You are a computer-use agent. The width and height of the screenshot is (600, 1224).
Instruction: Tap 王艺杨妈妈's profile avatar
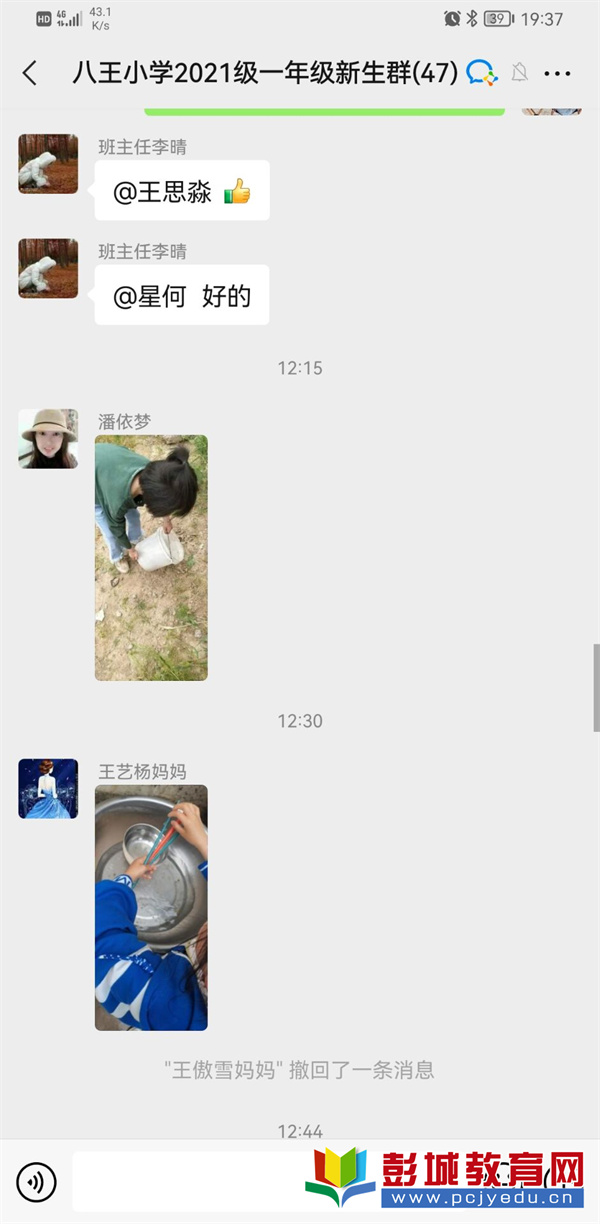tap(48, 788)
